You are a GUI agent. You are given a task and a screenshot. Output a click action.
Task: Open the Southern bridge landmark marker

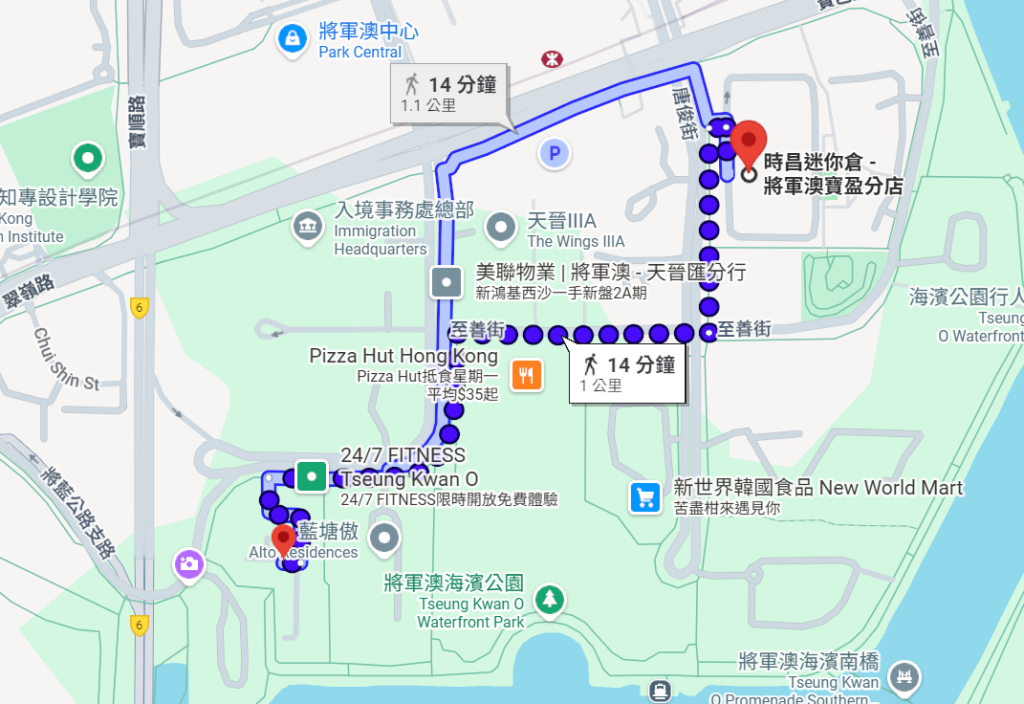(904, 674)
